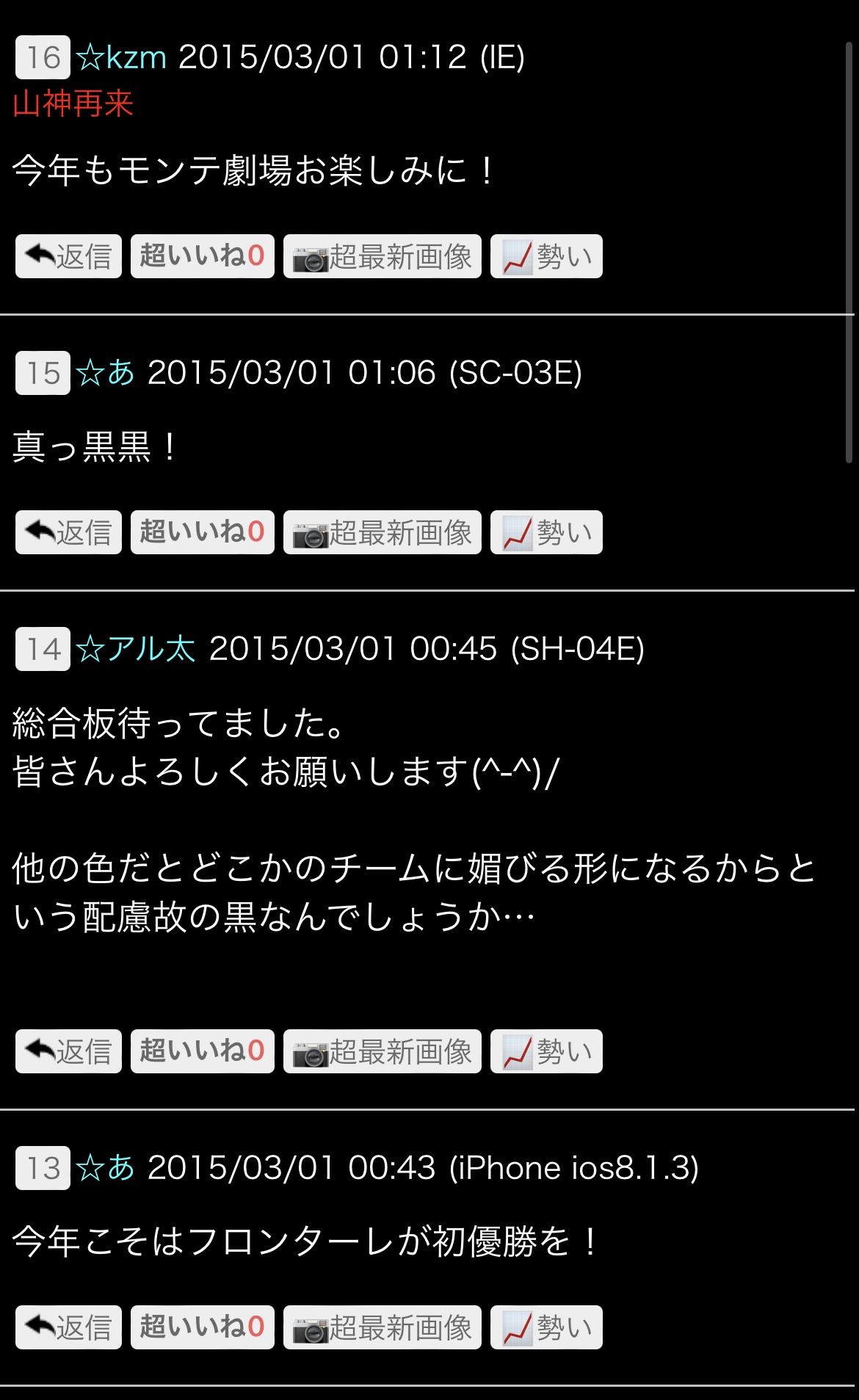Tap 超いいね on アル太's post
This screenshot has width=859, height=1400.
[x=202, y=1051]
